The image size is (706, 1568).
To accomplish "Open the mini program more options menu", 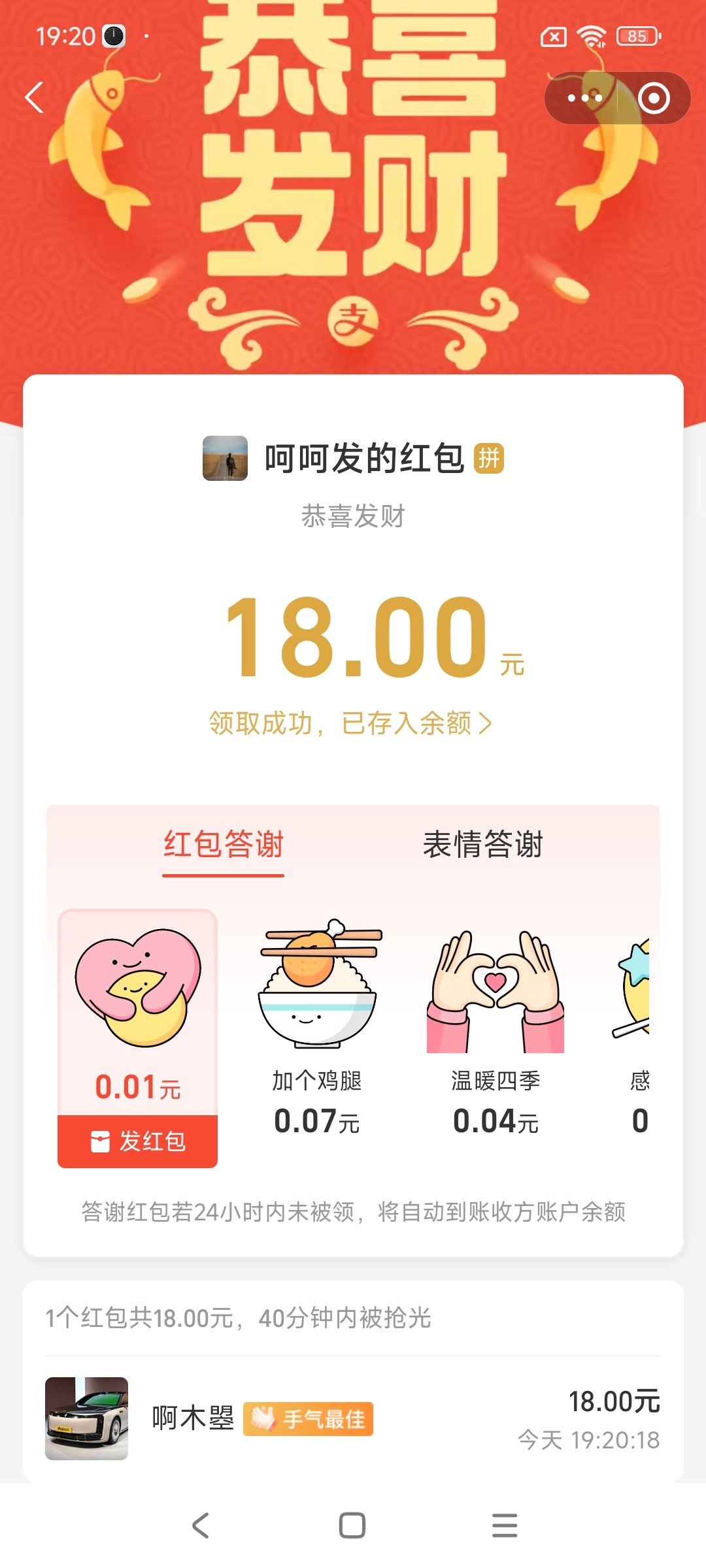I will coord(584,99).
